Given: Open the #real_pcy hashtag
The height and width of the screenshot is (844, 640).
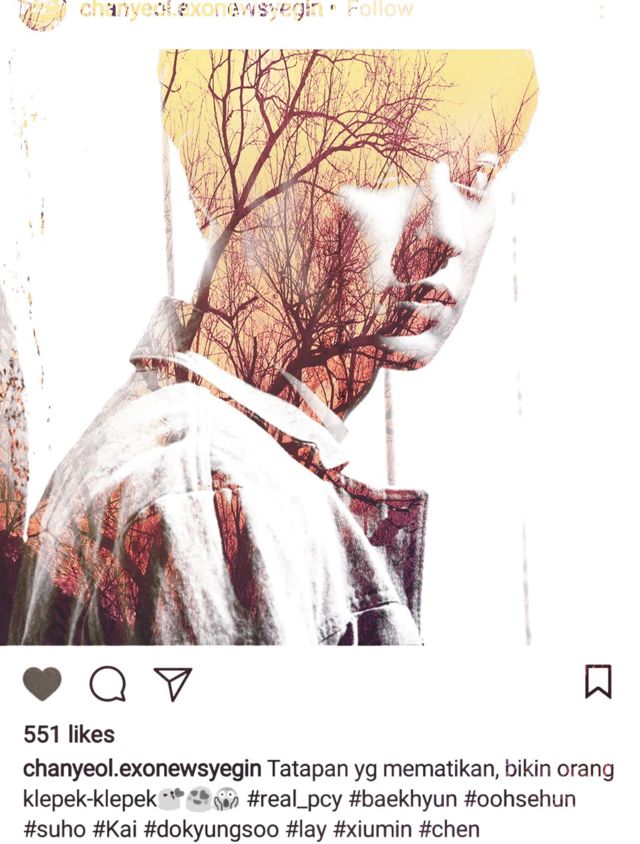Looking at the screenshot, I should coord(295,800).
